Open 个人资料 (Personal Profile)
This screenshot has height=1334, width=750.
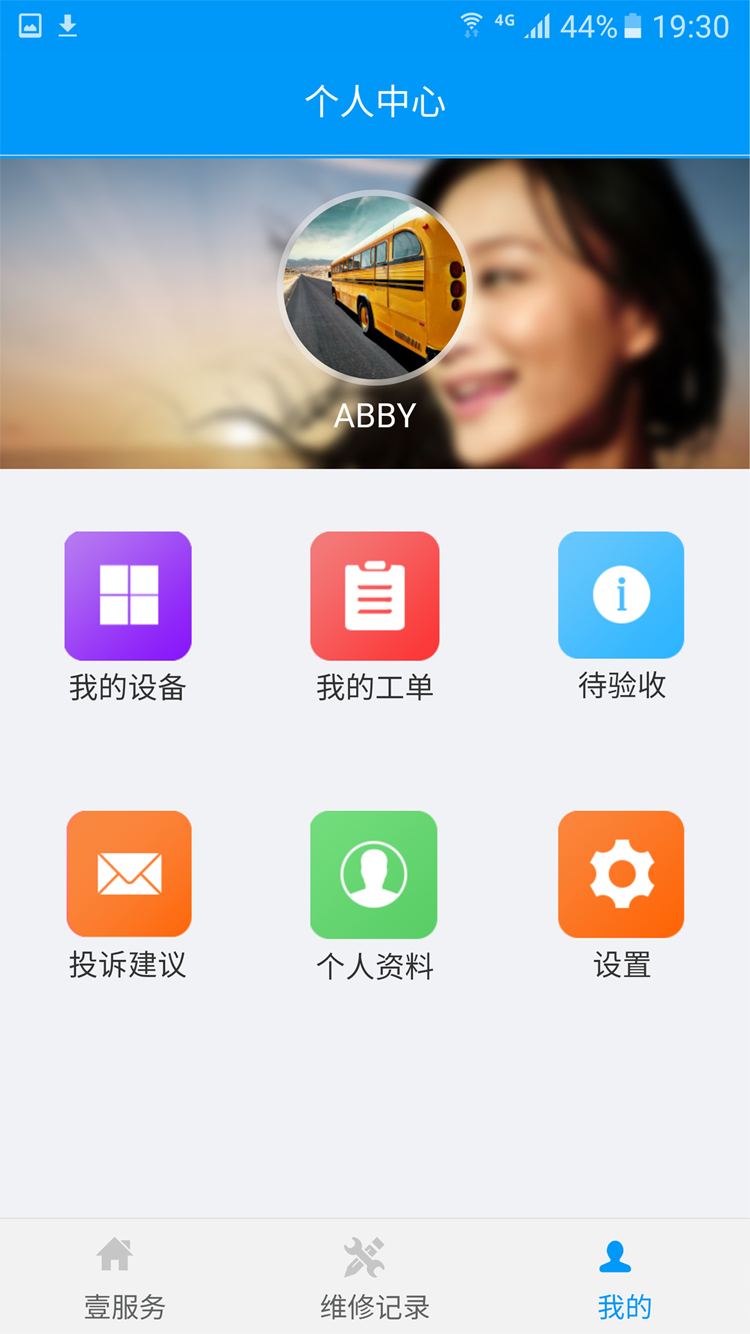(374, 874)
